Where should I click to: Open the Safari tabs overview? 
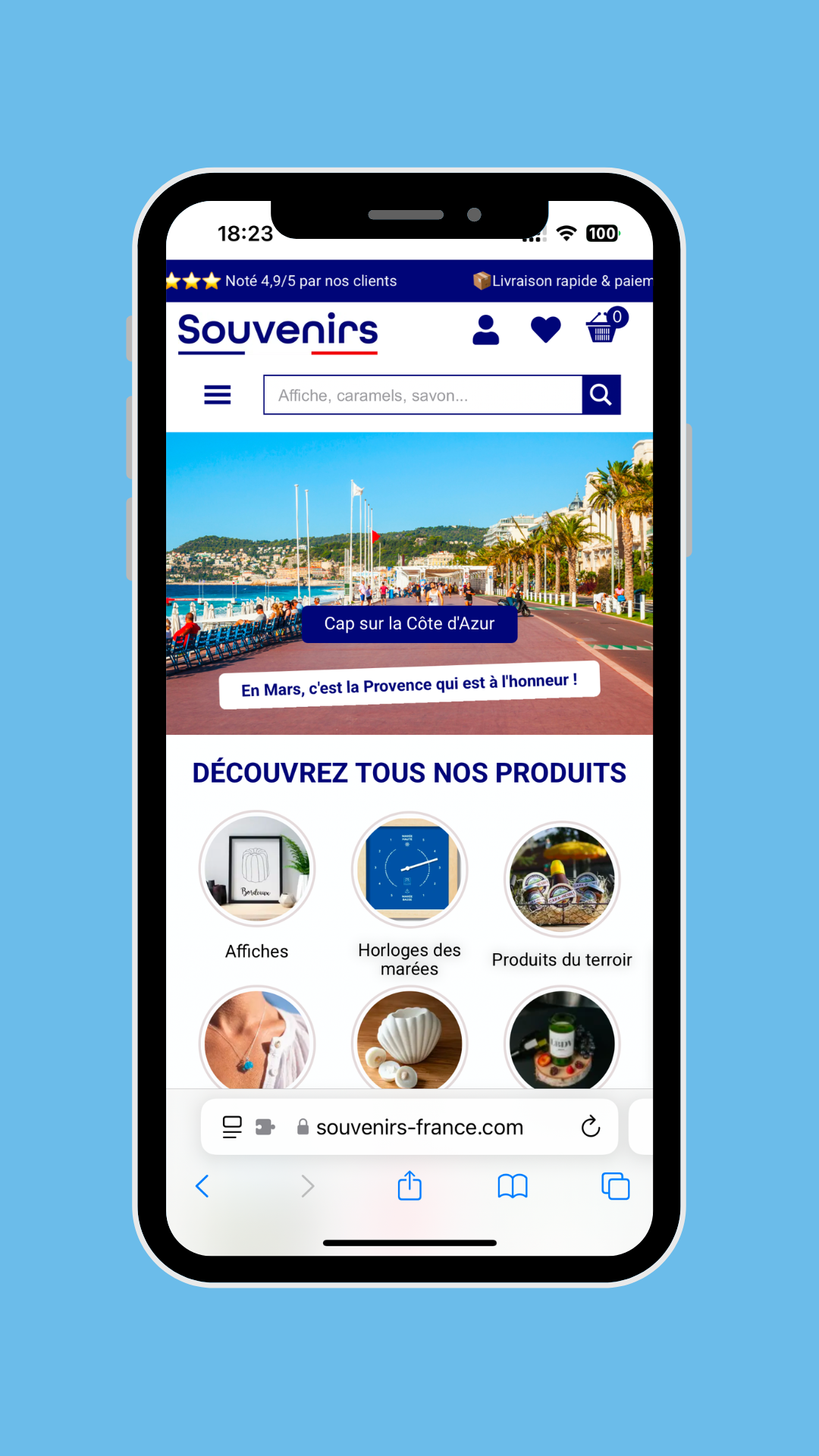point(615,1186)
